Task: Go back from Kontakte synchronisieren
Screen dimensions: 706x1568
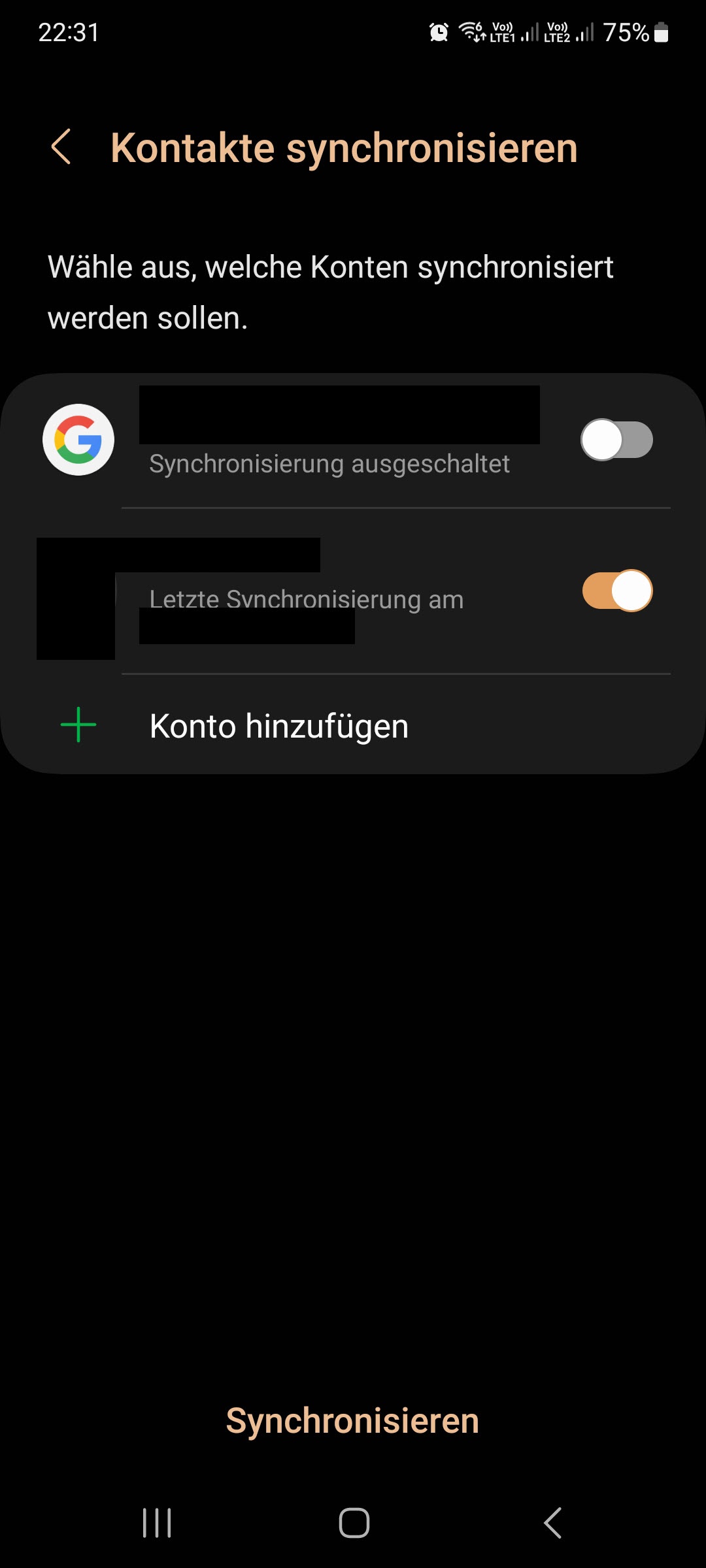Action: (x=61, y=147)
